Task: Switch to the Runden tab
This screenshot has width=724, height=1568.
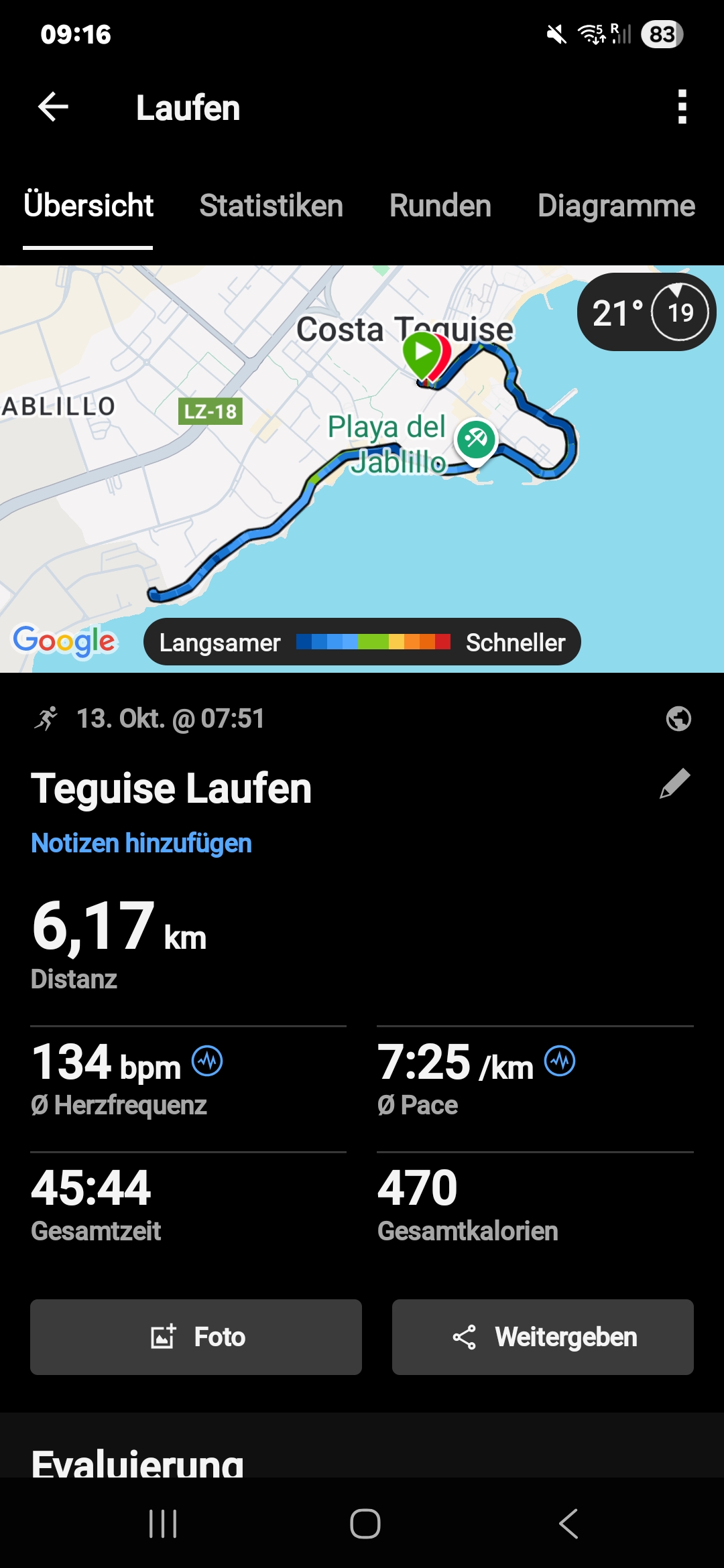Action: [x=440, y=206]
